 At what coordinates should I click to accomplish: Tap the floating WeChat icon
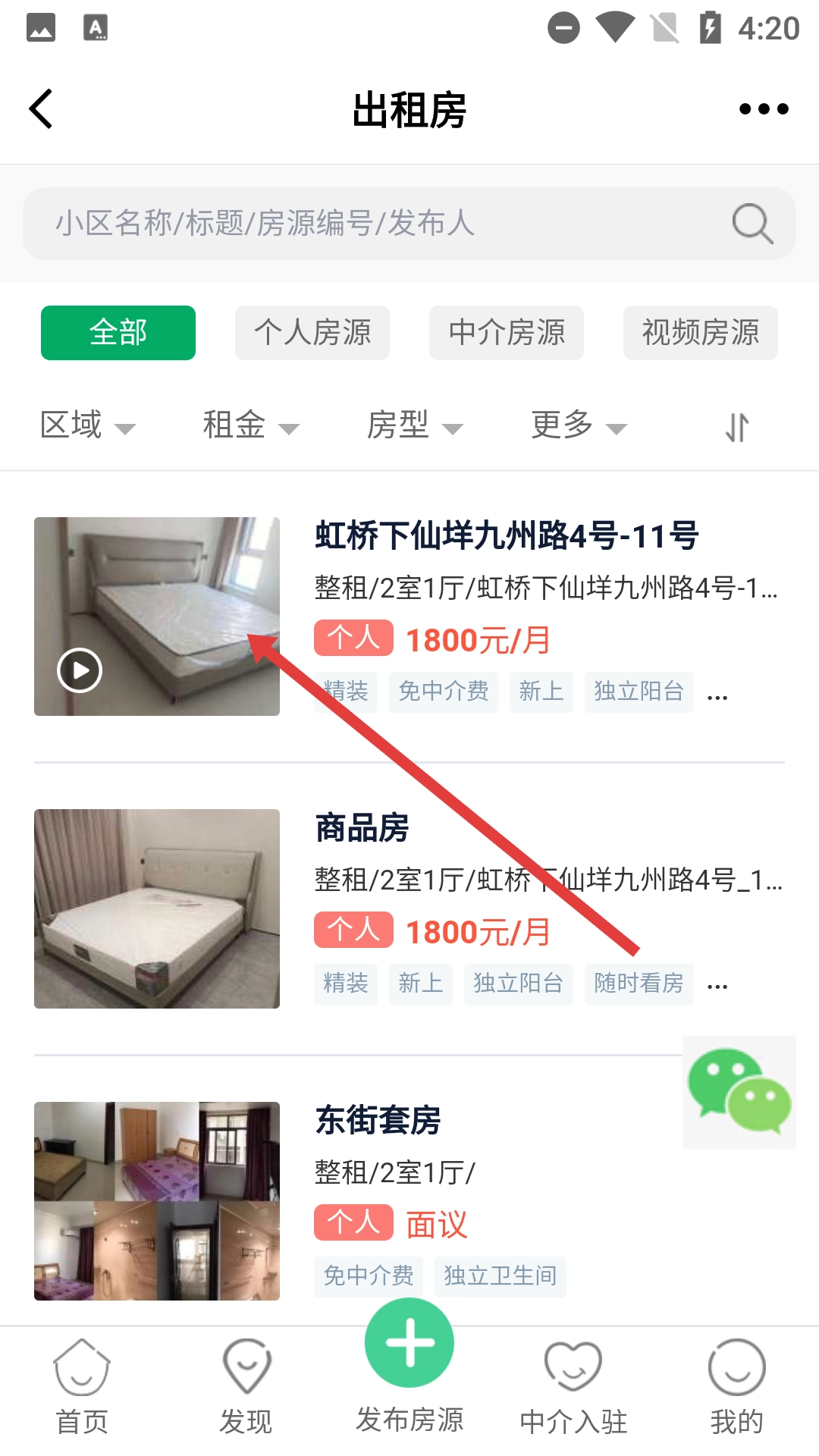click(739, 1092)
